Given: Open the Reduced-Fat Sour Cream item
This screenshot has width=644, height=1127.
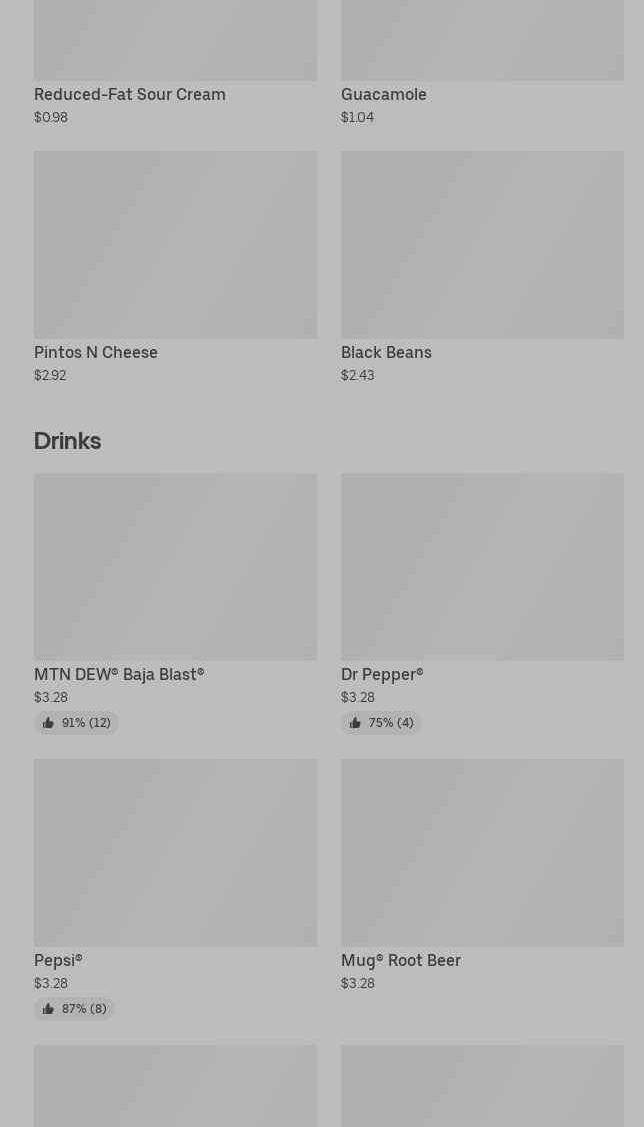Looking at the screenshot, I should pyautogui.click(x=175, y=63).
